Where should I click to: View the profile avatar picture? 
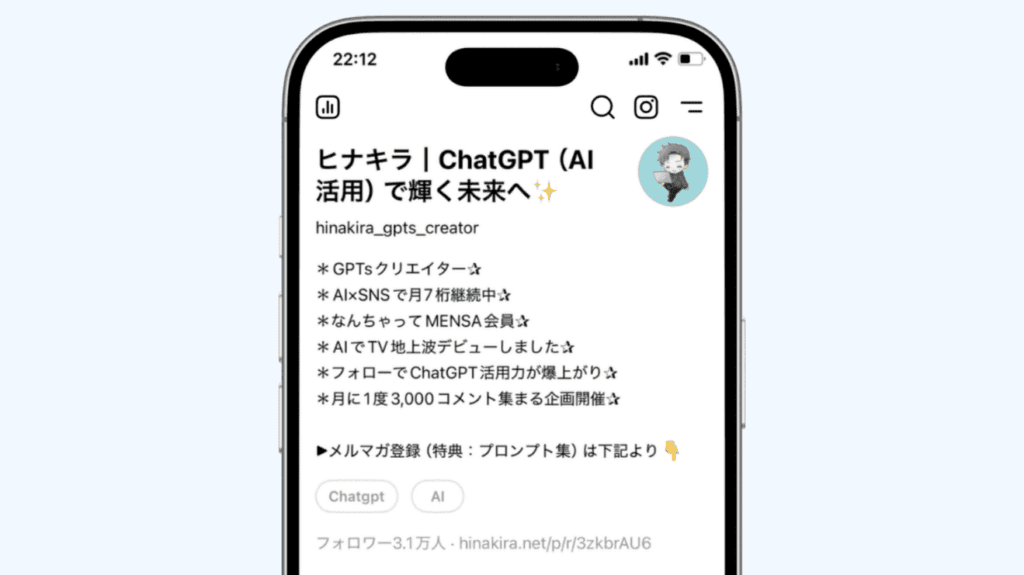coord(673,172)
